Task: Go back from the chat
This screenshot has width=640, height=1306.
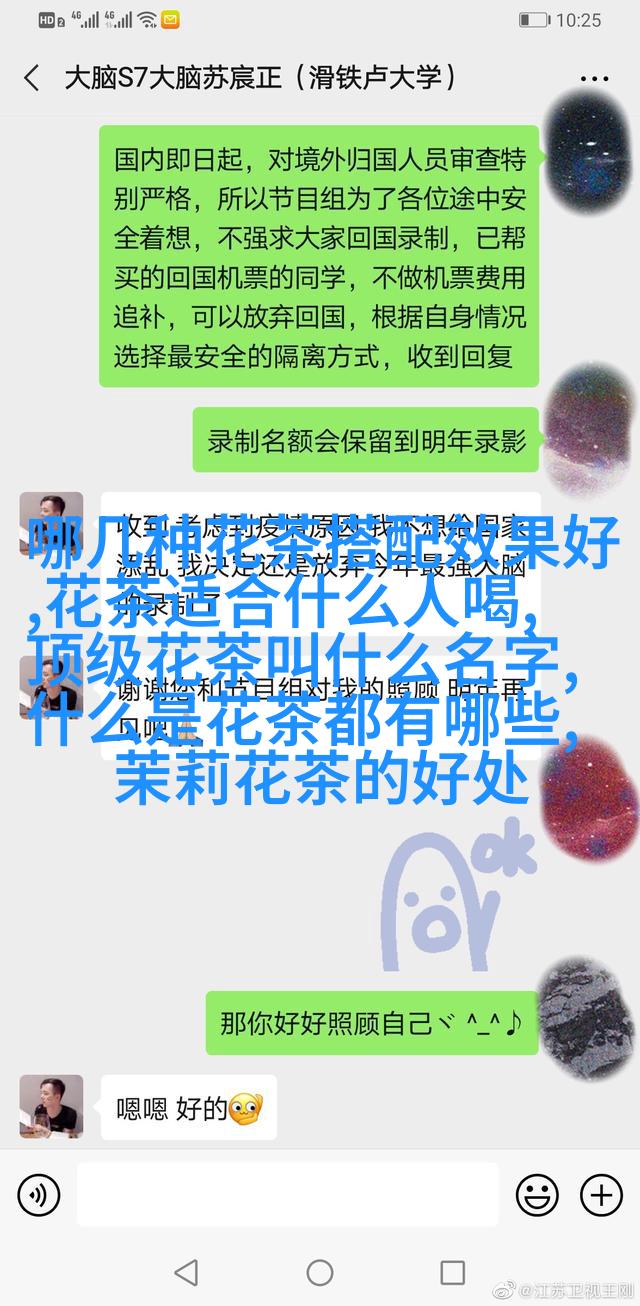Action: [x=32, y=78]
